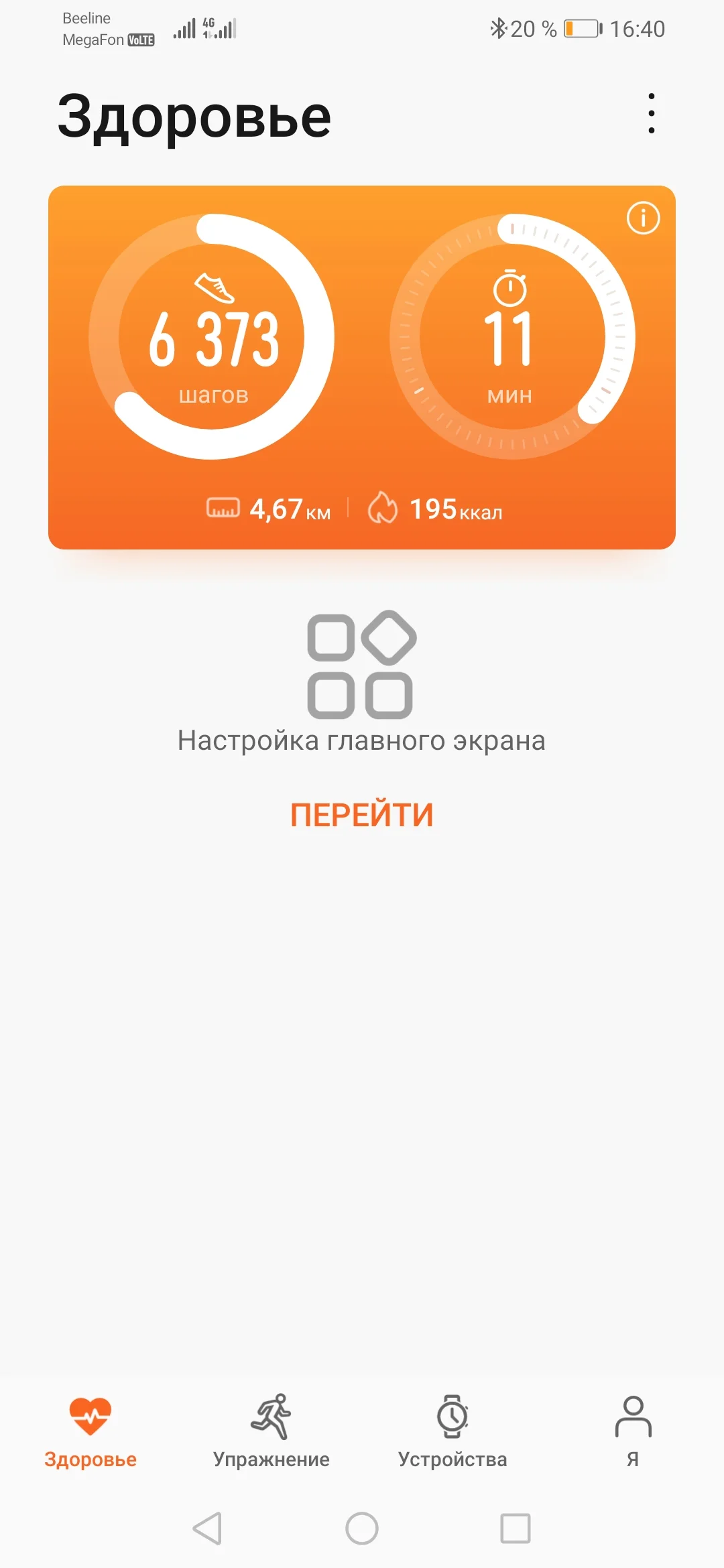
Task: Select the Здоровье tab
Action: [x=90, y=1431]
